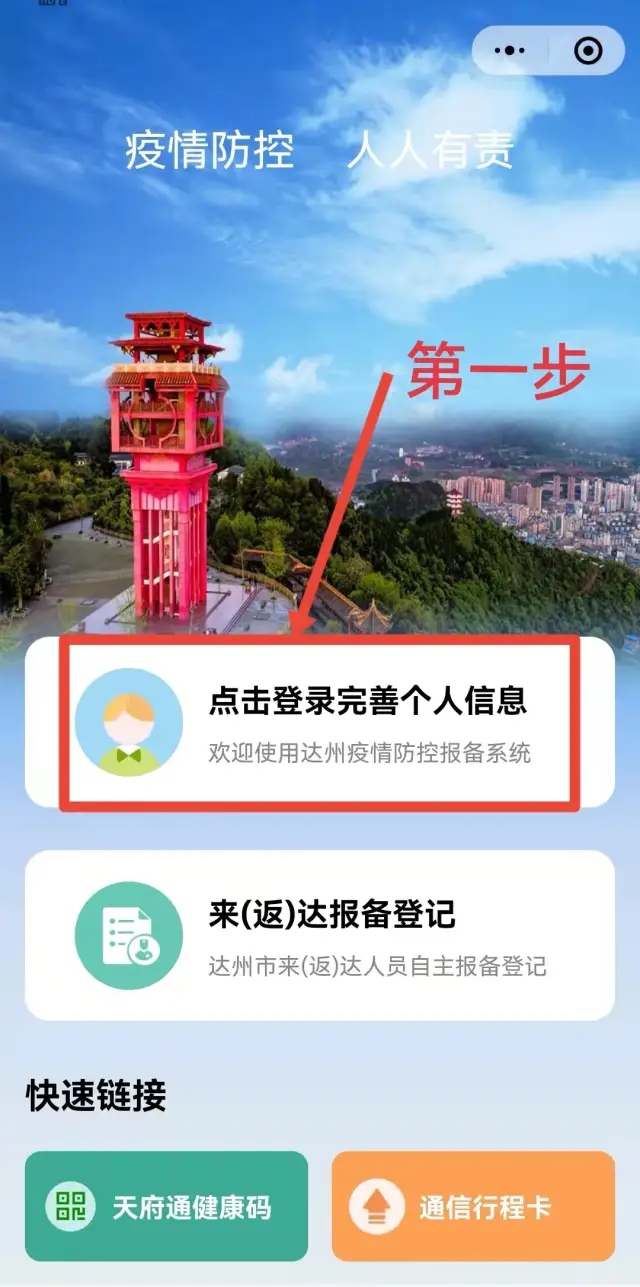This screenshot has width=640, height=1287.
Task: Open 天府通健康码 quick link
Action: coord(166,1206)
